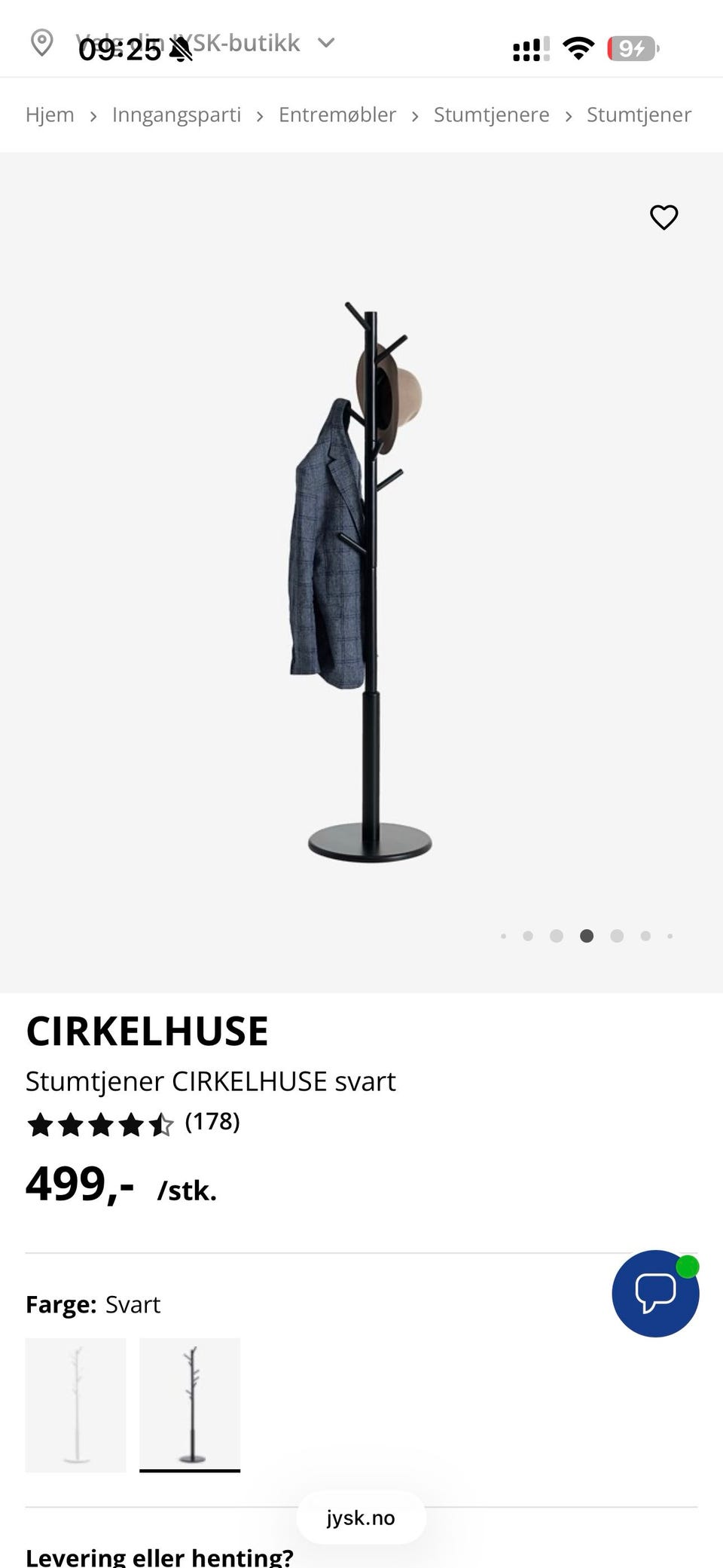The height and width of the screenshot is (1568, 723).
Task: Tap the chevron next to Velg din JYSK-butikk
Action: (x=325, y=43)
